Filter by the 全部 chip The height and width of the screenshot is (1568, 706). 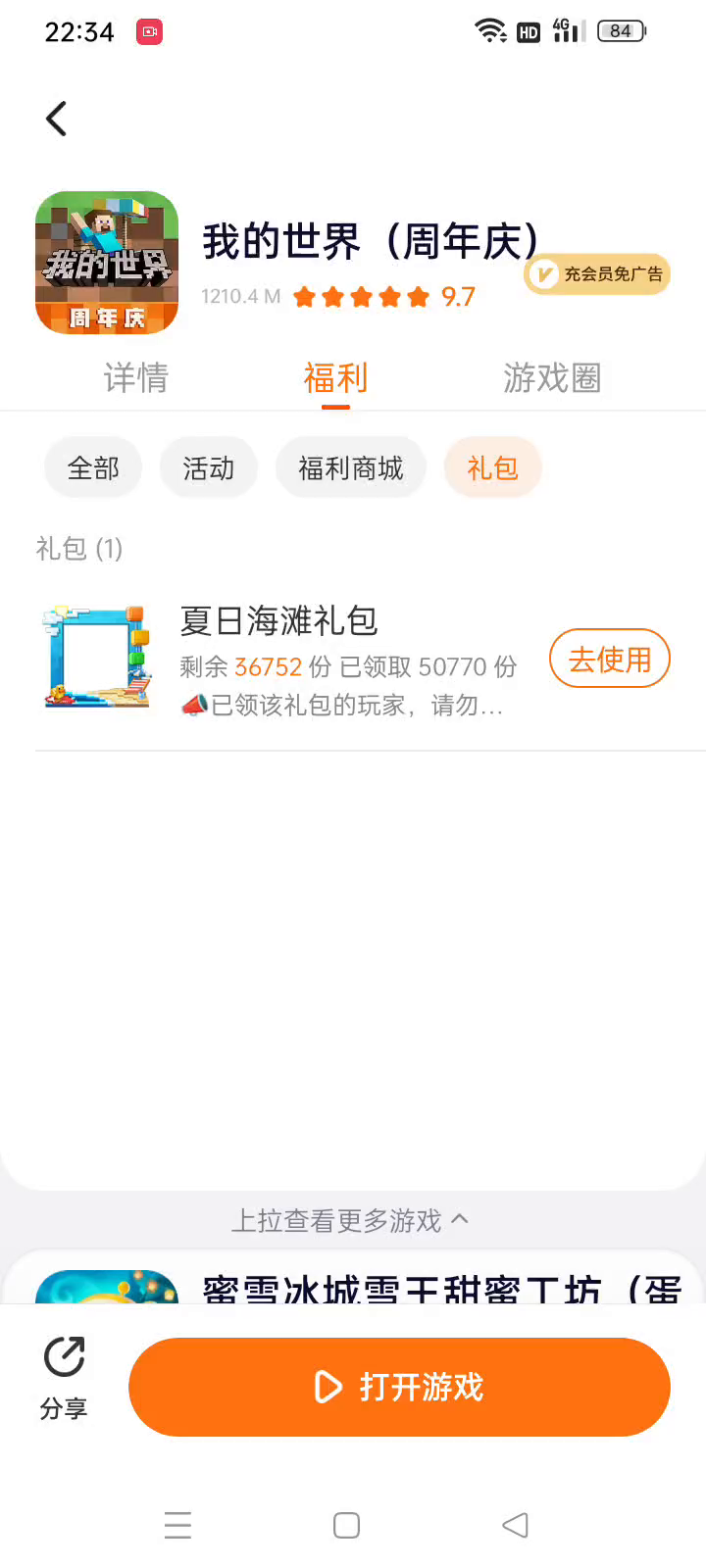click(x=93, y=468)
